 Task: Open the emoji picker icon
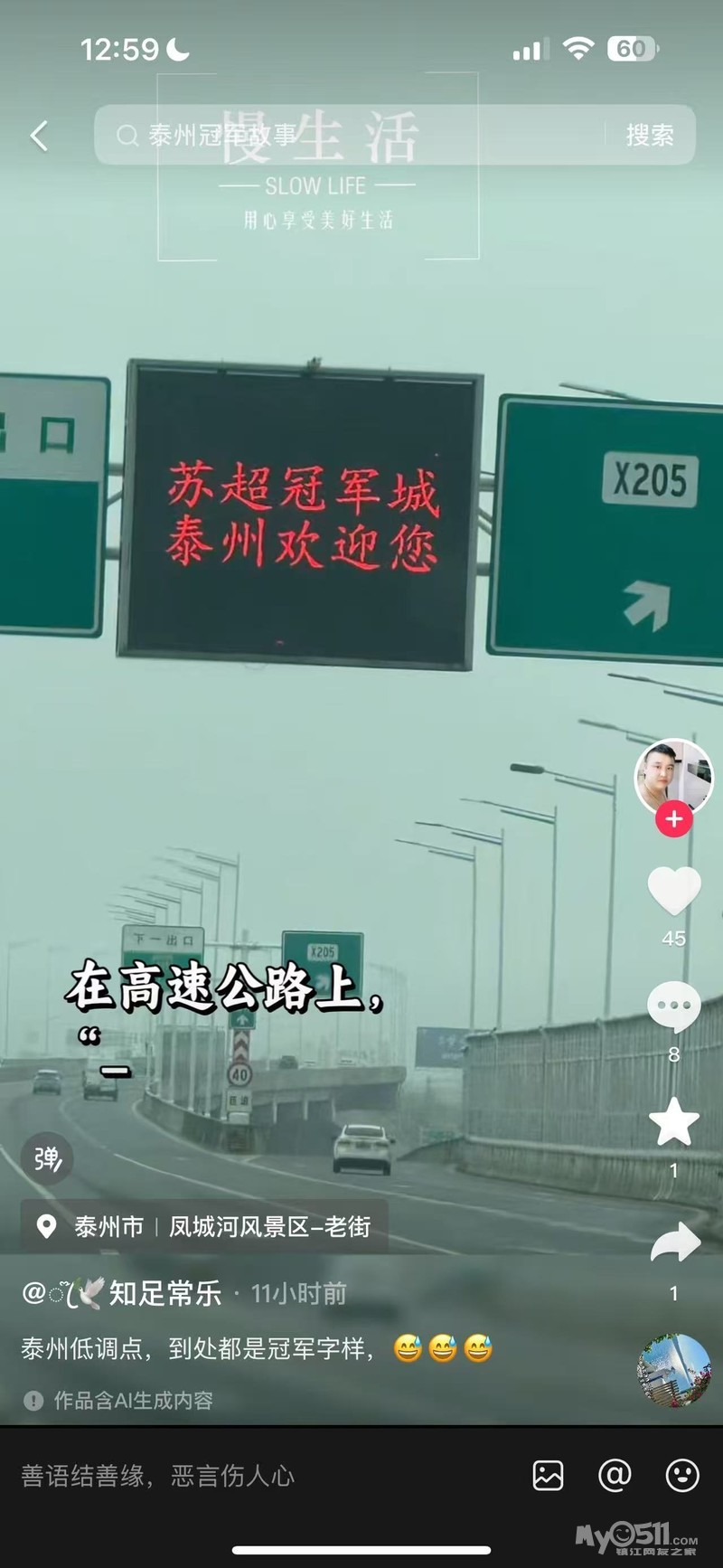[681, 1476]
